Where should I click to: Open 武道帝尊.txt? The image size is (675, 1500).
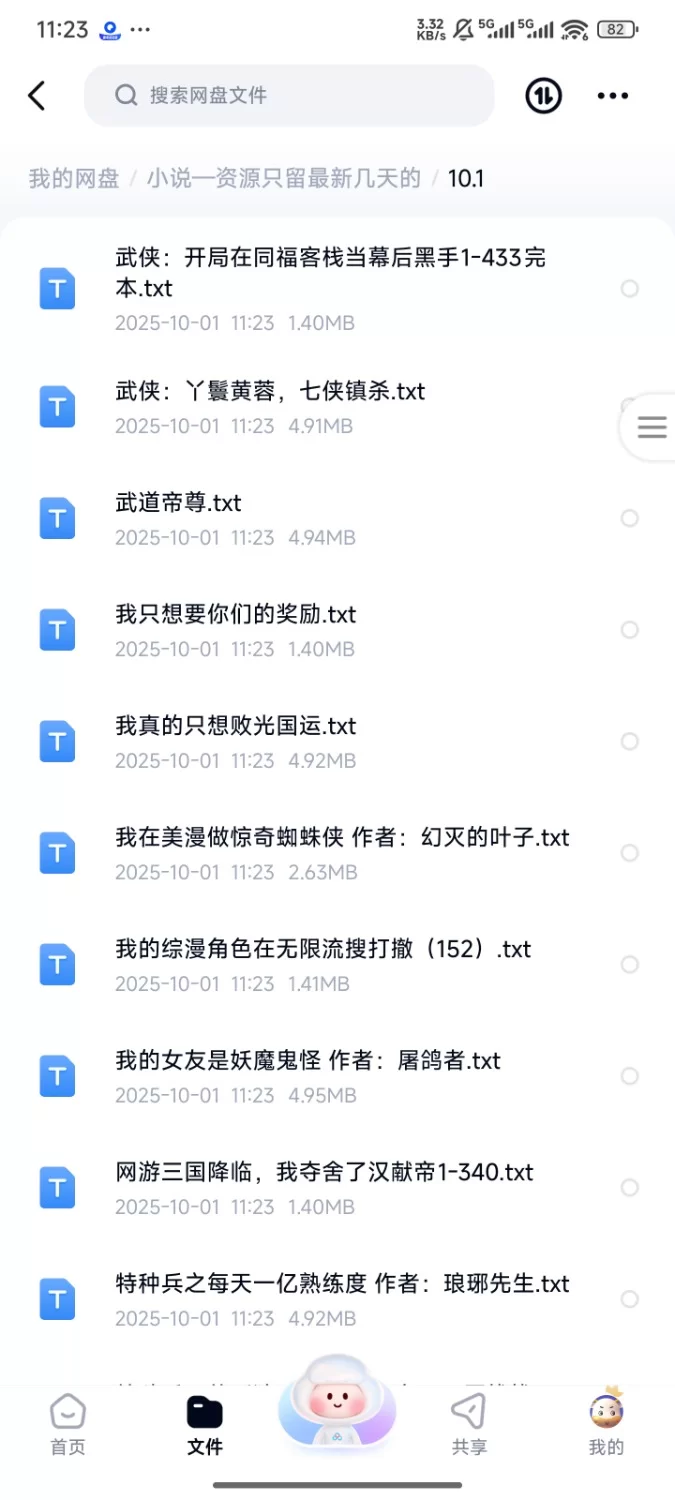click(178, 503)
